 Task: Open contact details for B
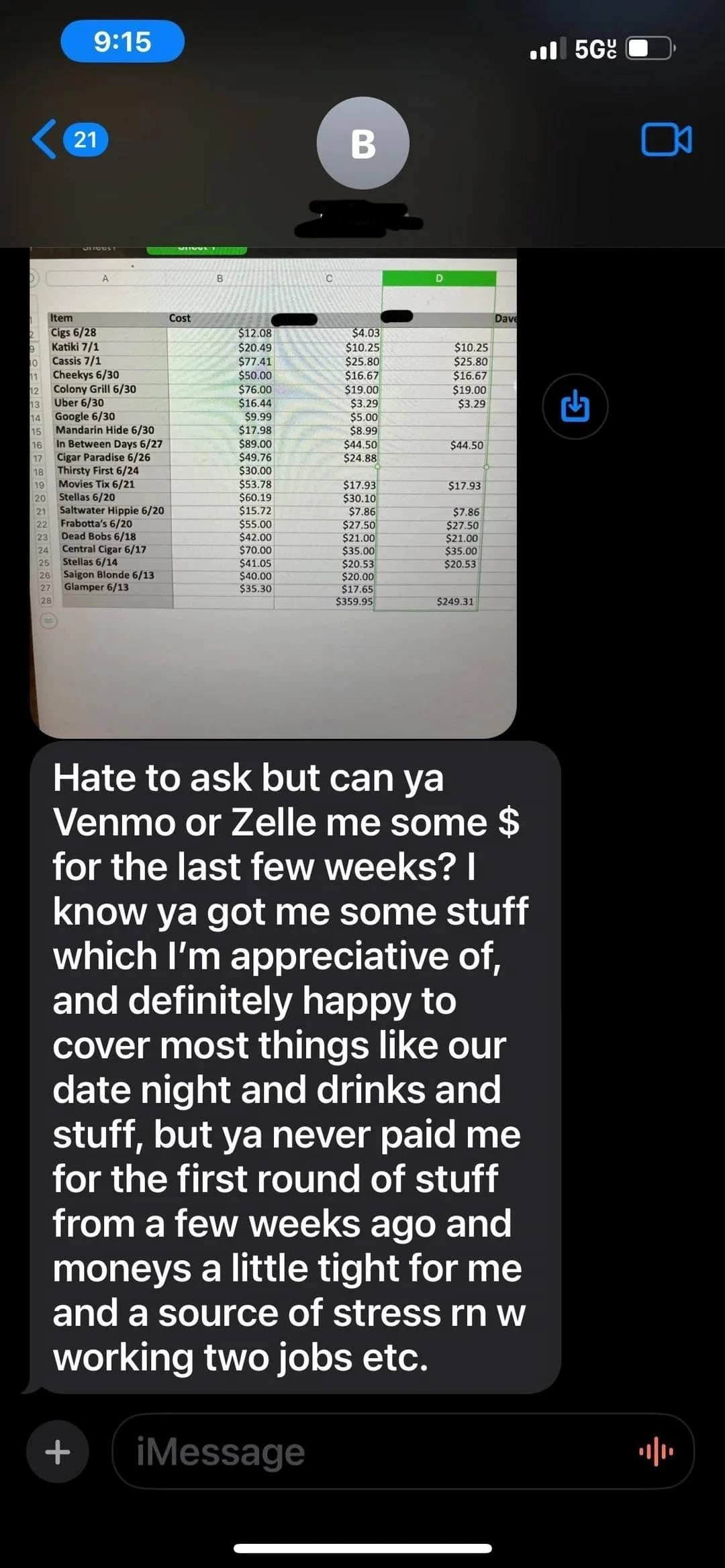(362, 144)
